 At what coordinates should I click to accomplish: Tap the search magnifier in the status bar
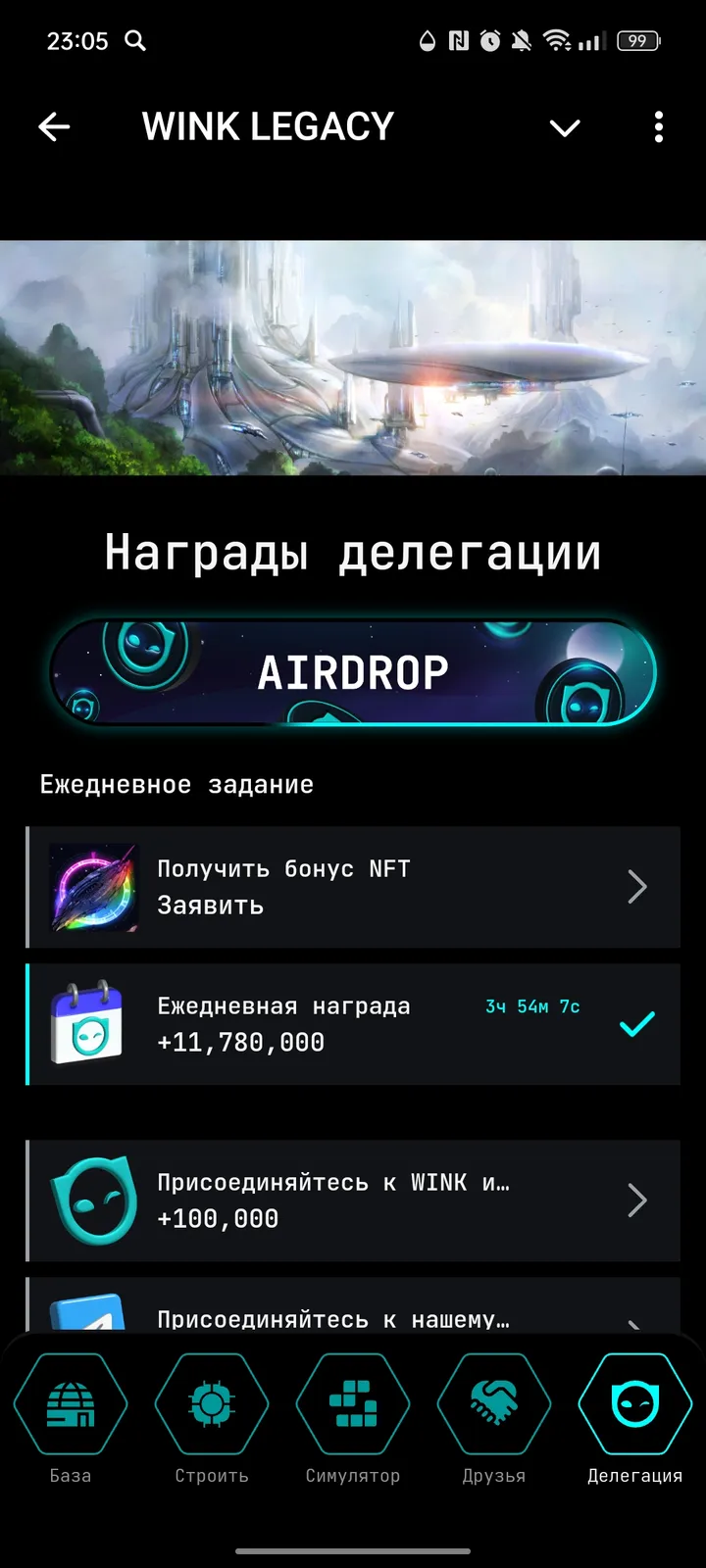point(135,41)
